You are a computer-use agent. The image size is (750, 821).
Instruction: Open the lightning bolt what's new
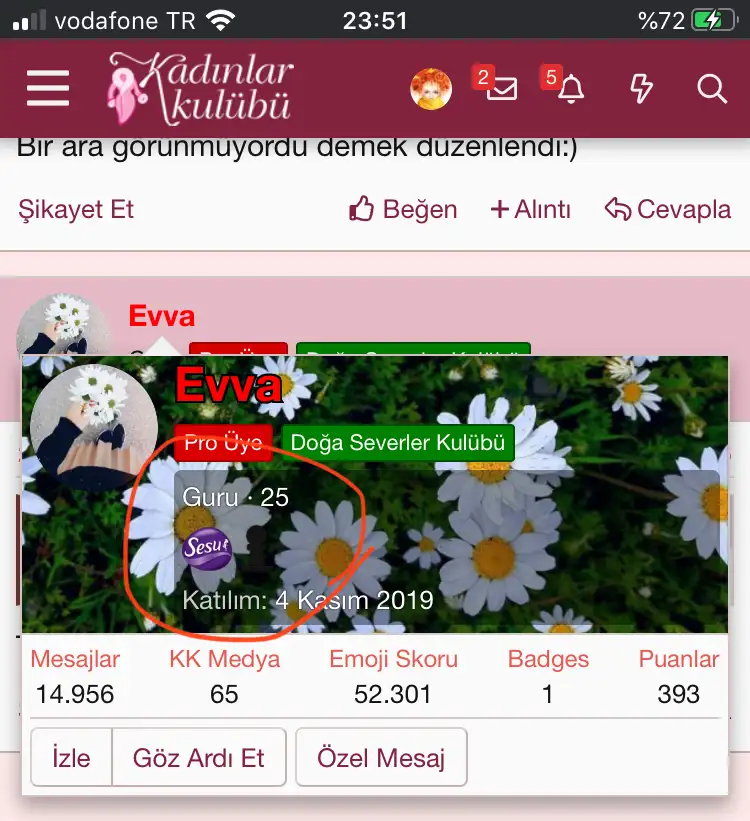pos(641,89)
